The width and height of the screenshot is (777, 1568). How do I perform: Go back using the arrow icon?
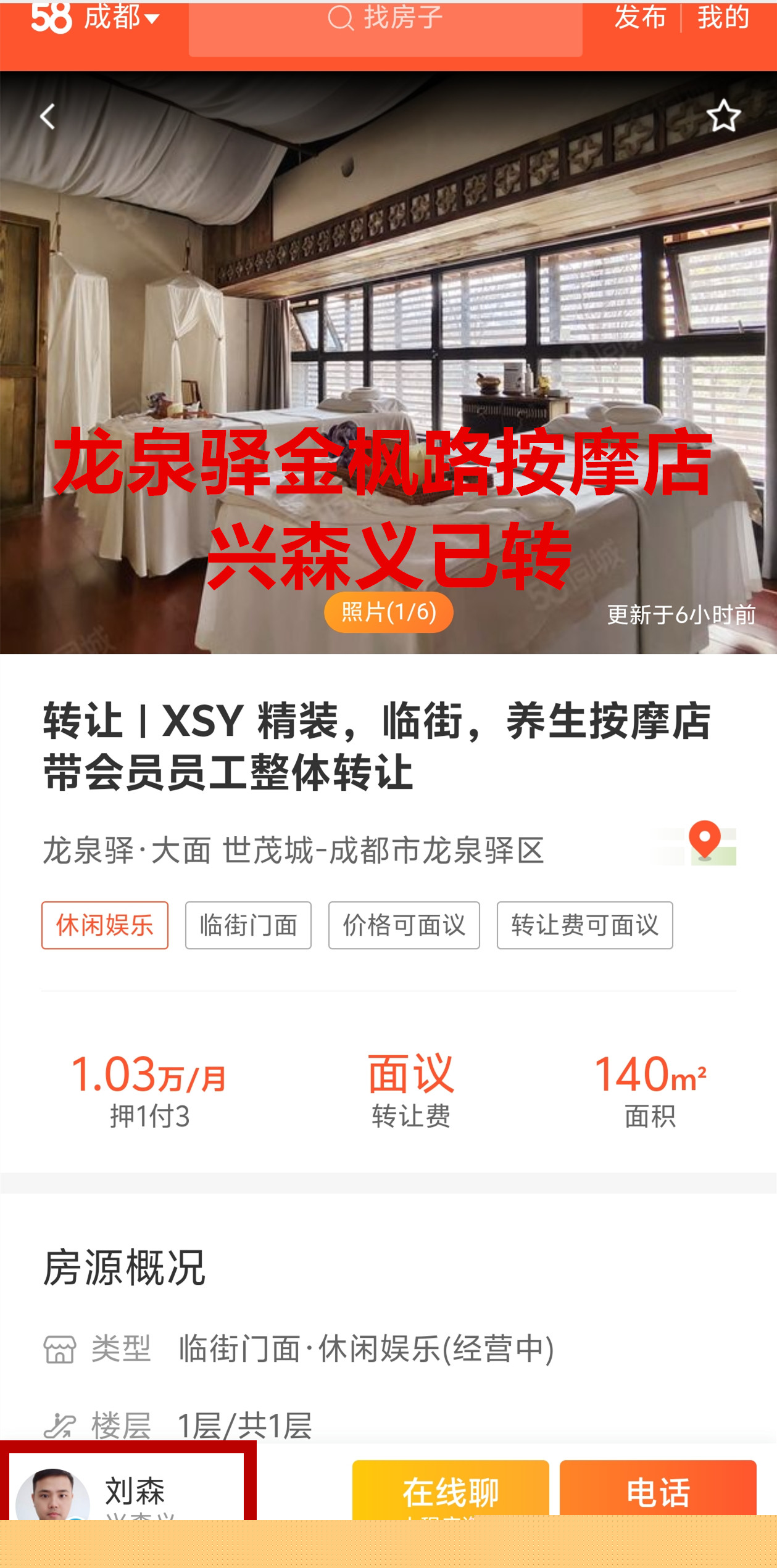[x=48, y=117]
